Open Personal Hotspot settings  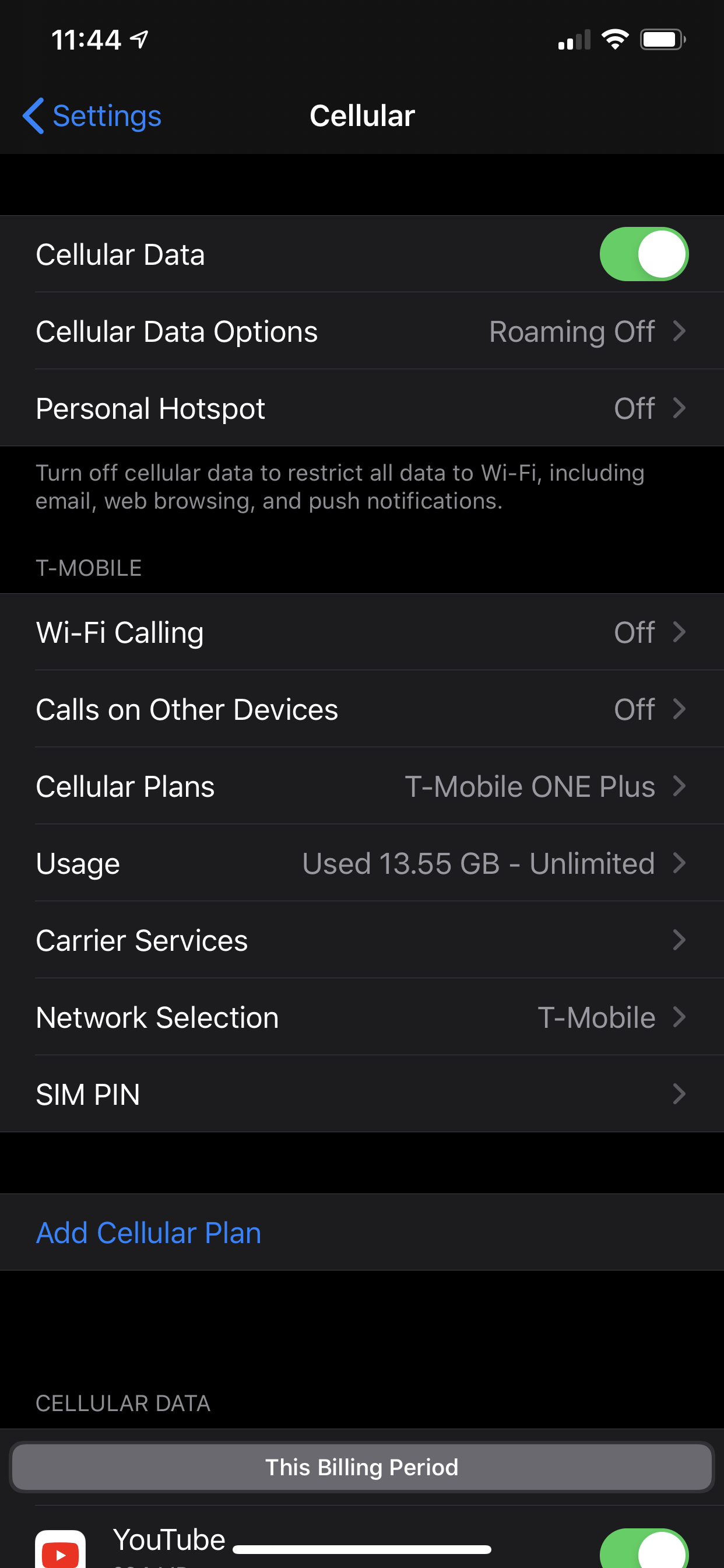[x=362, y=408]
